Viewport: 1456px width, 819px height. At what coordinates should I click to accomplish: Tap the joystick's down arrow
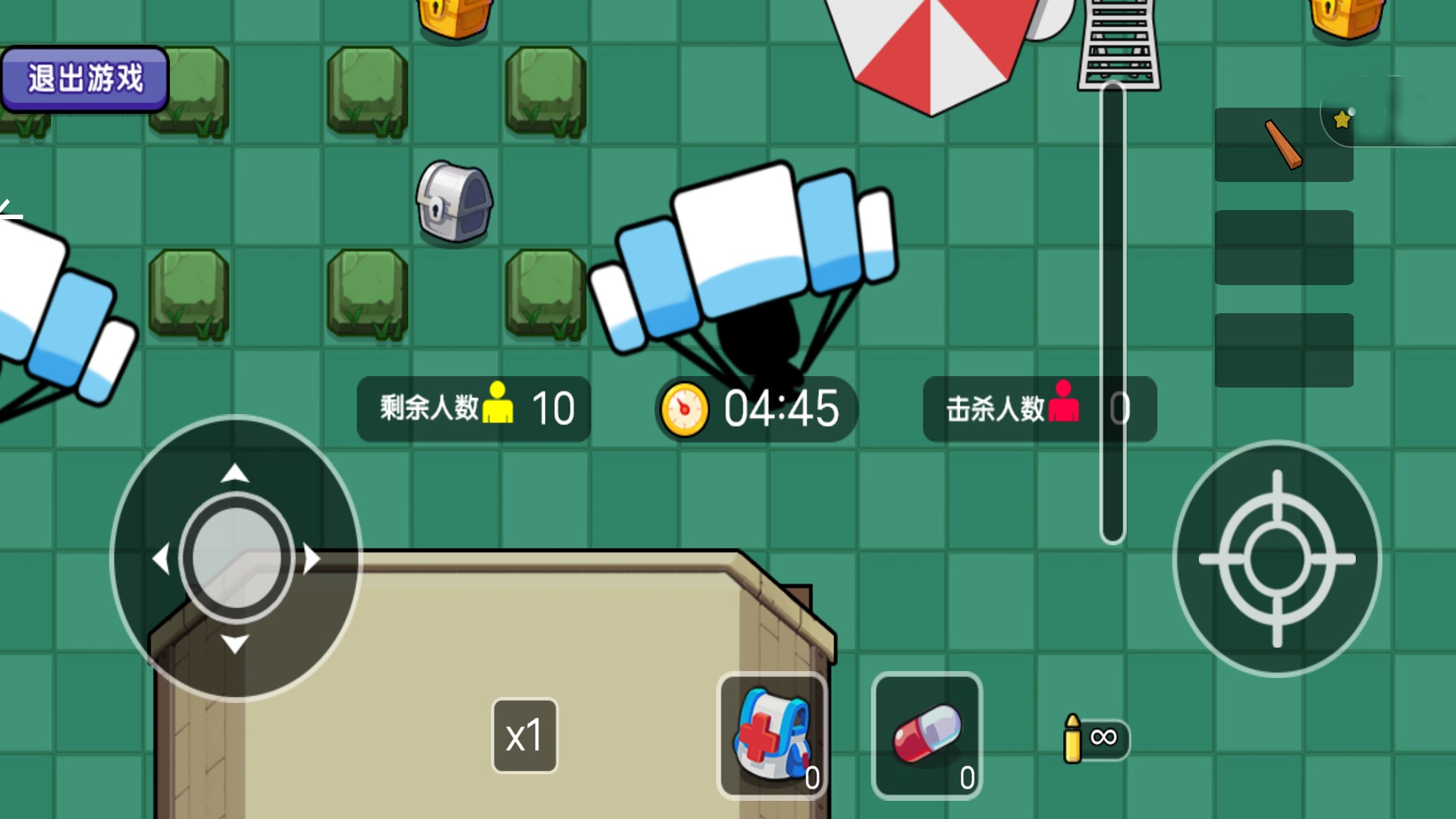click(235, 644)
